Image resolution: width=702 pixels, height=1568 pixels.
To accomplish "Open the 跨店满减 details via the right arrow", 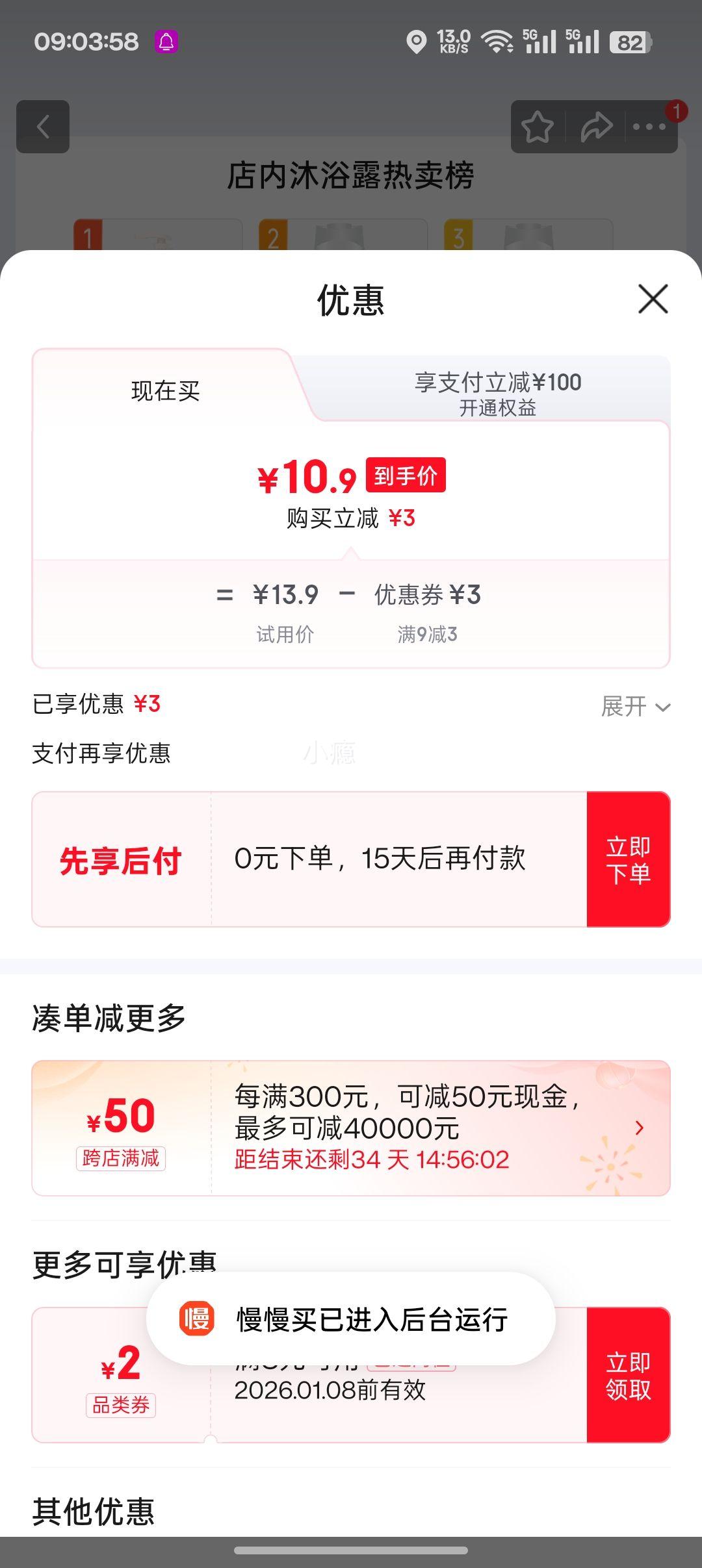I will [640, 1128].
